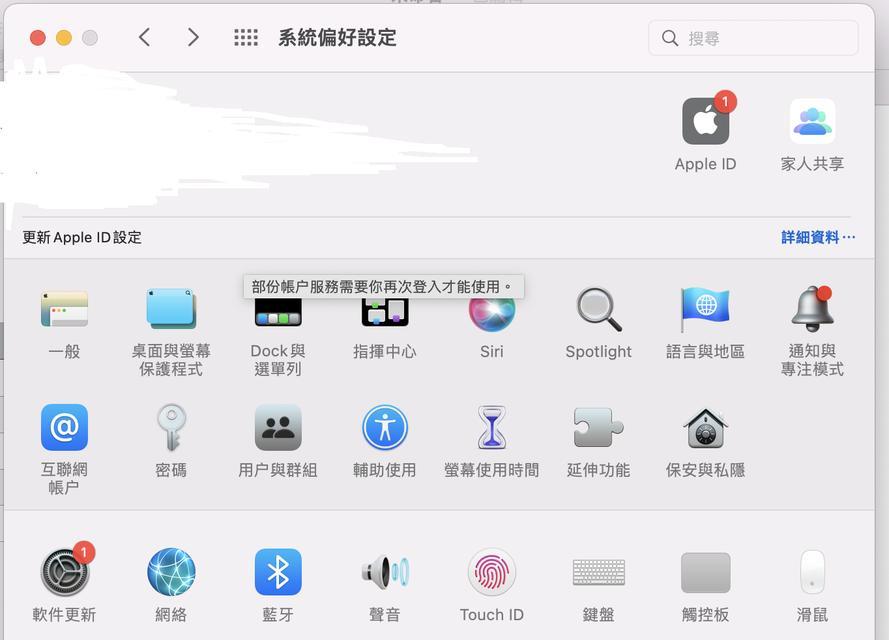Screen dimensions: 889x640
Task: Click the 詳細資料 link
Action: (817, 237)
